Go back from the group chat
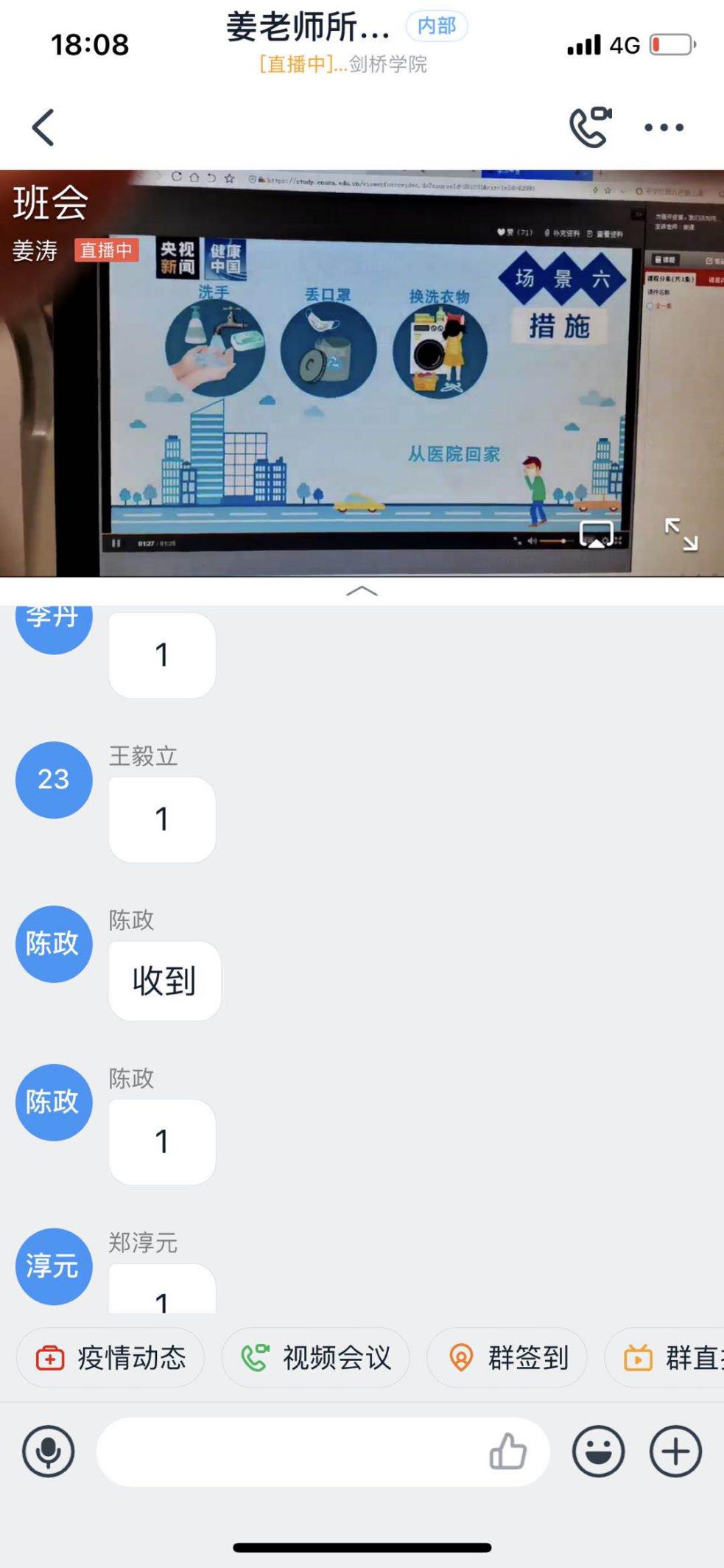The height and width of the screenshot is (1568, 724). point(43,127)
